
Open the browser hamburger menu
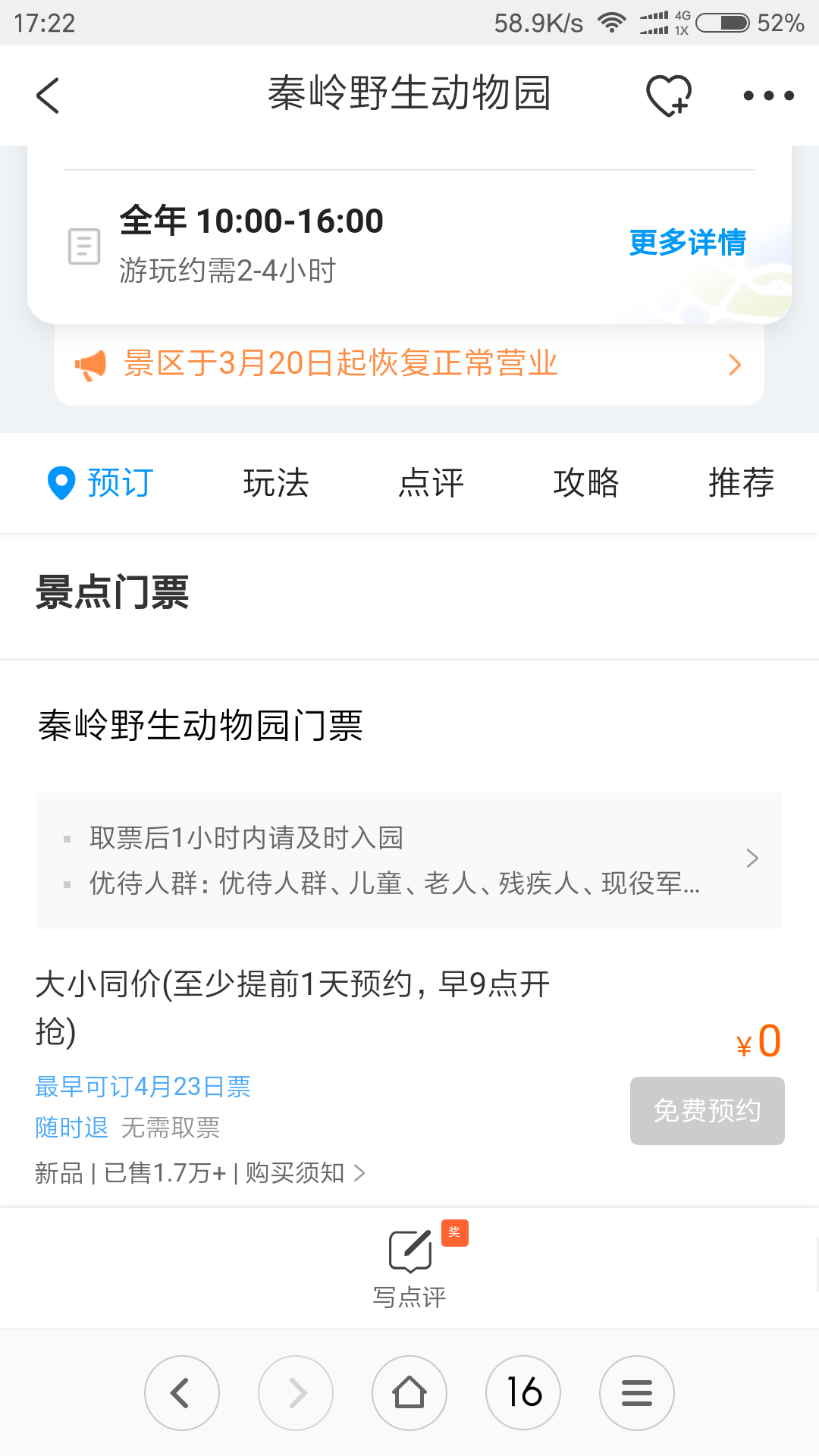tap(637, 1393)
